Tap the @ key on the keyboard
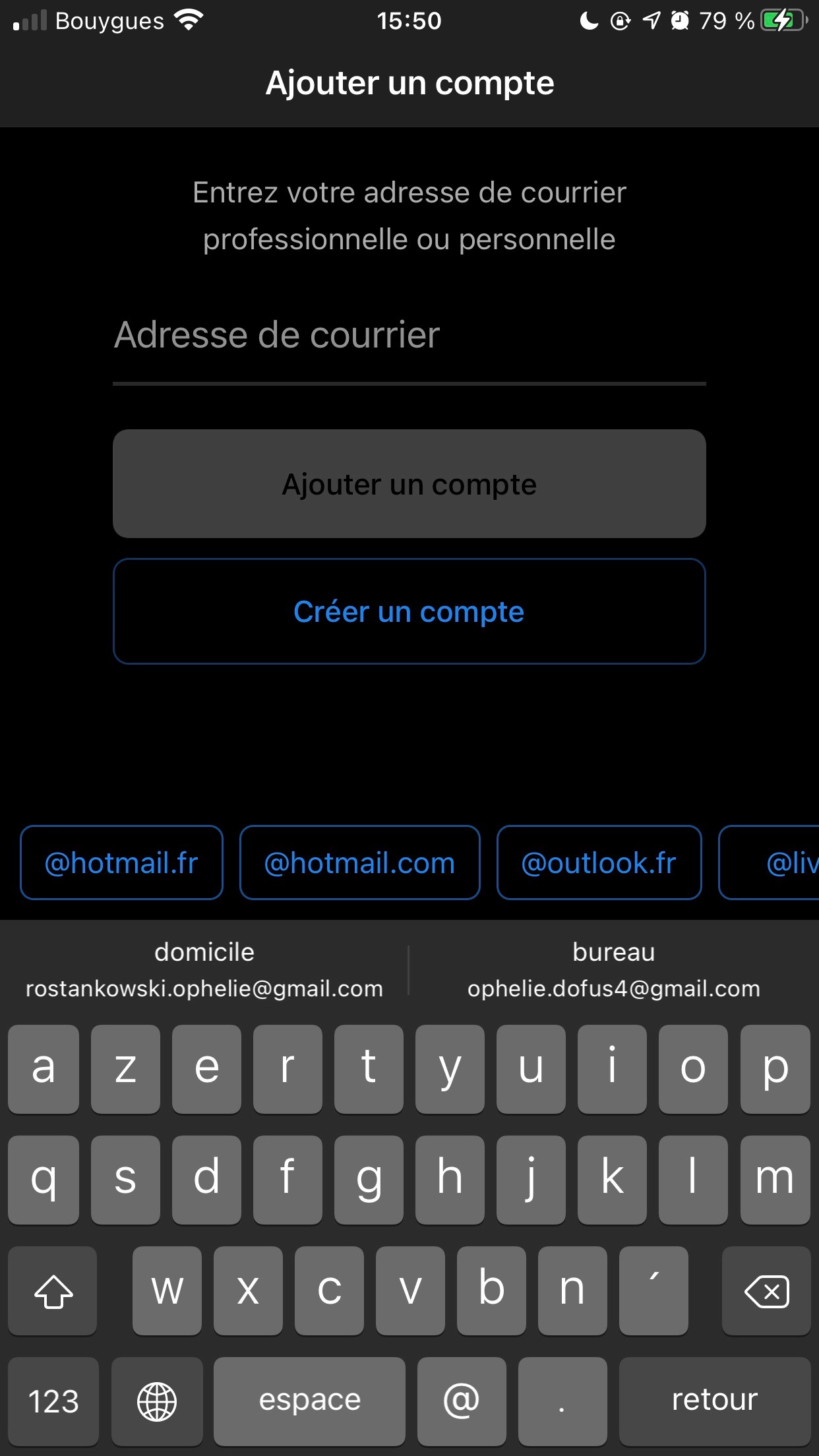The height and width of the screenshot is (1456, 819). (x=462, y=1401)
